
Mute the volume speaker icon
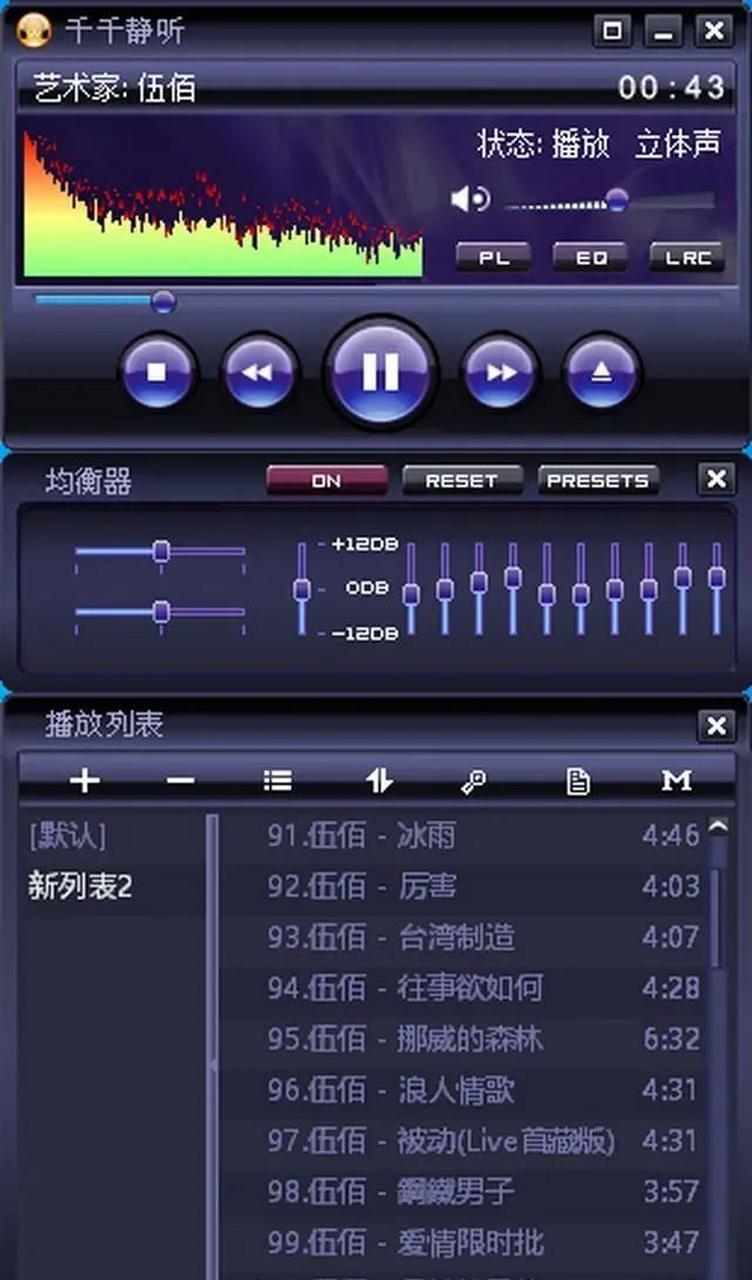click(x=469, y=199)
